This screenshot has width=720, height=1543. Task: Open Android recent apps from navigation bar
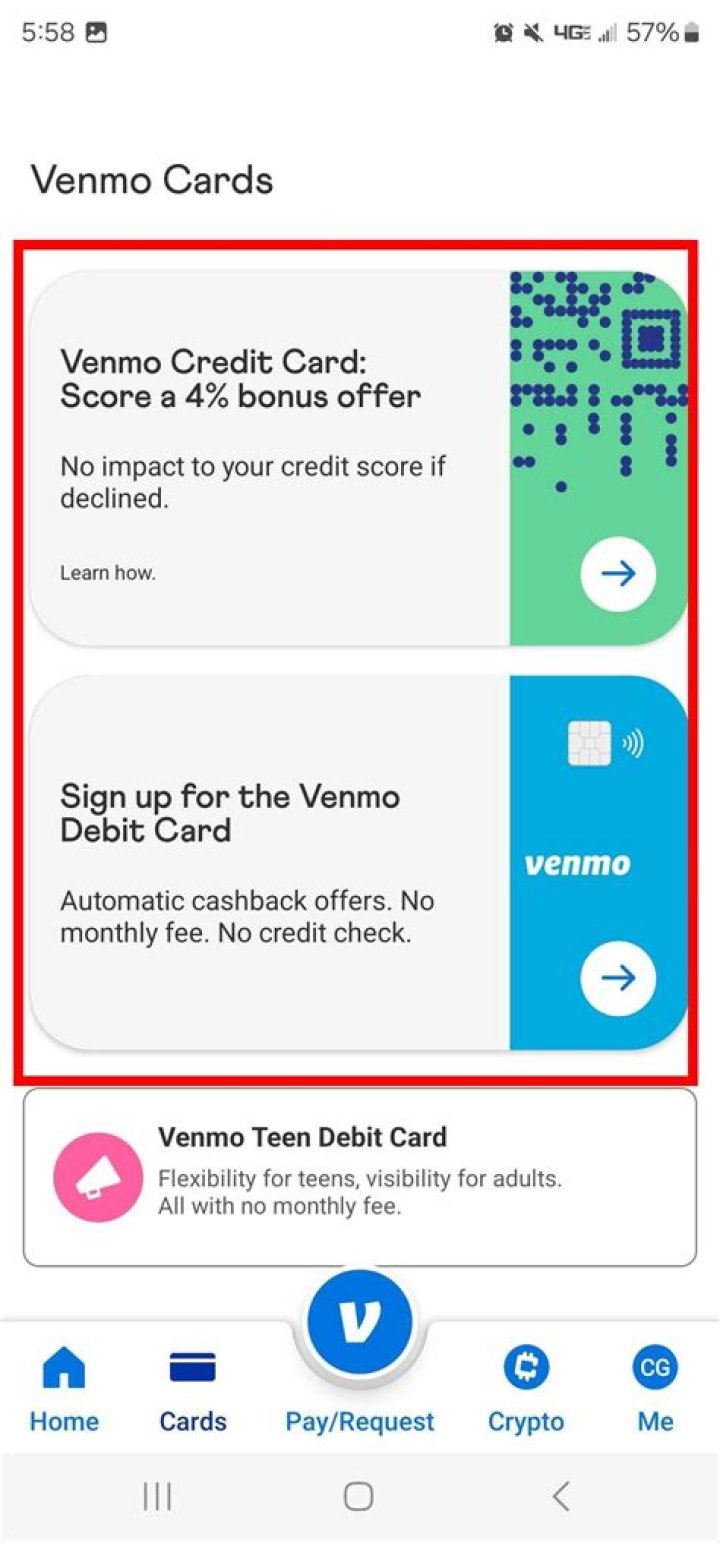coord(157,1495)
